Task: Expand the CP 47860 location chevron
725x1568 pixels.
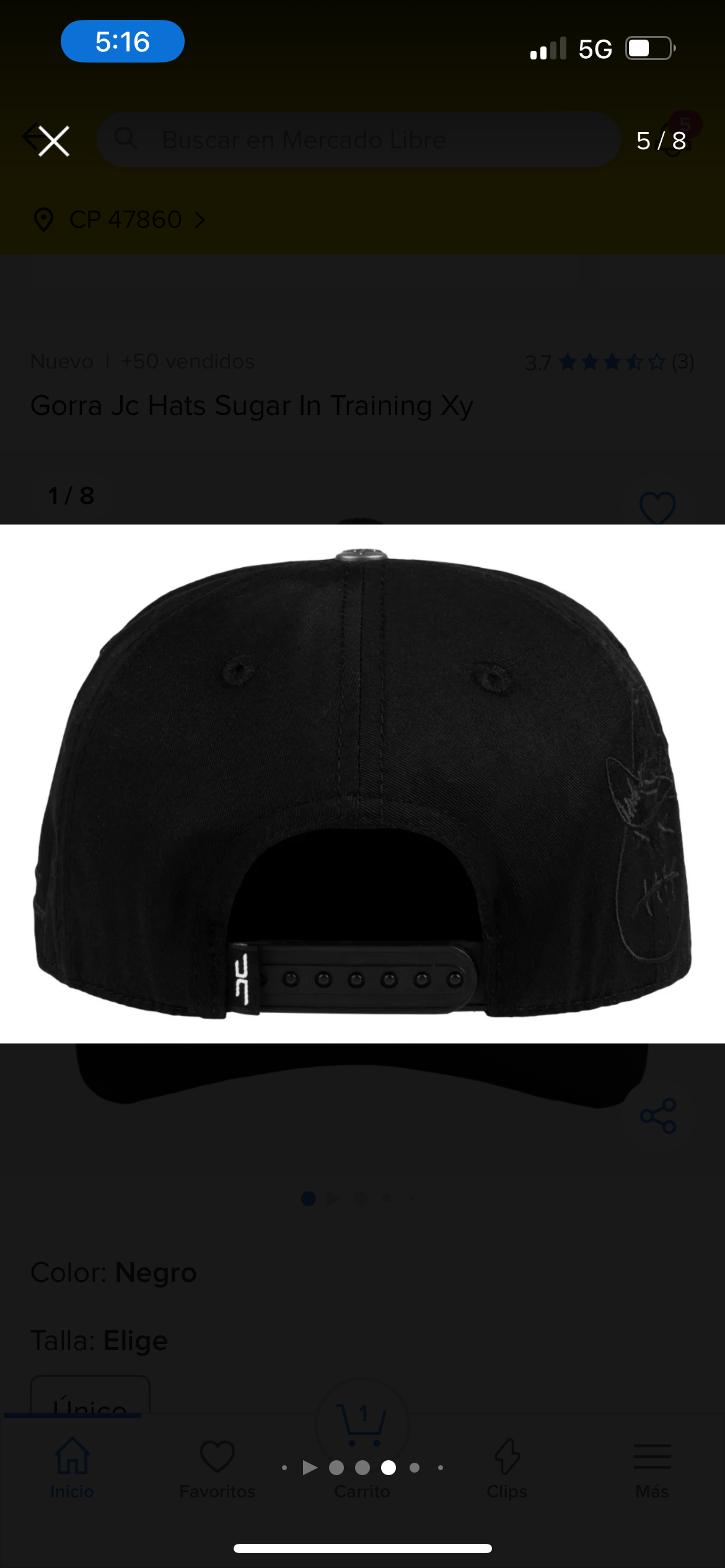Action: [200, 220]
